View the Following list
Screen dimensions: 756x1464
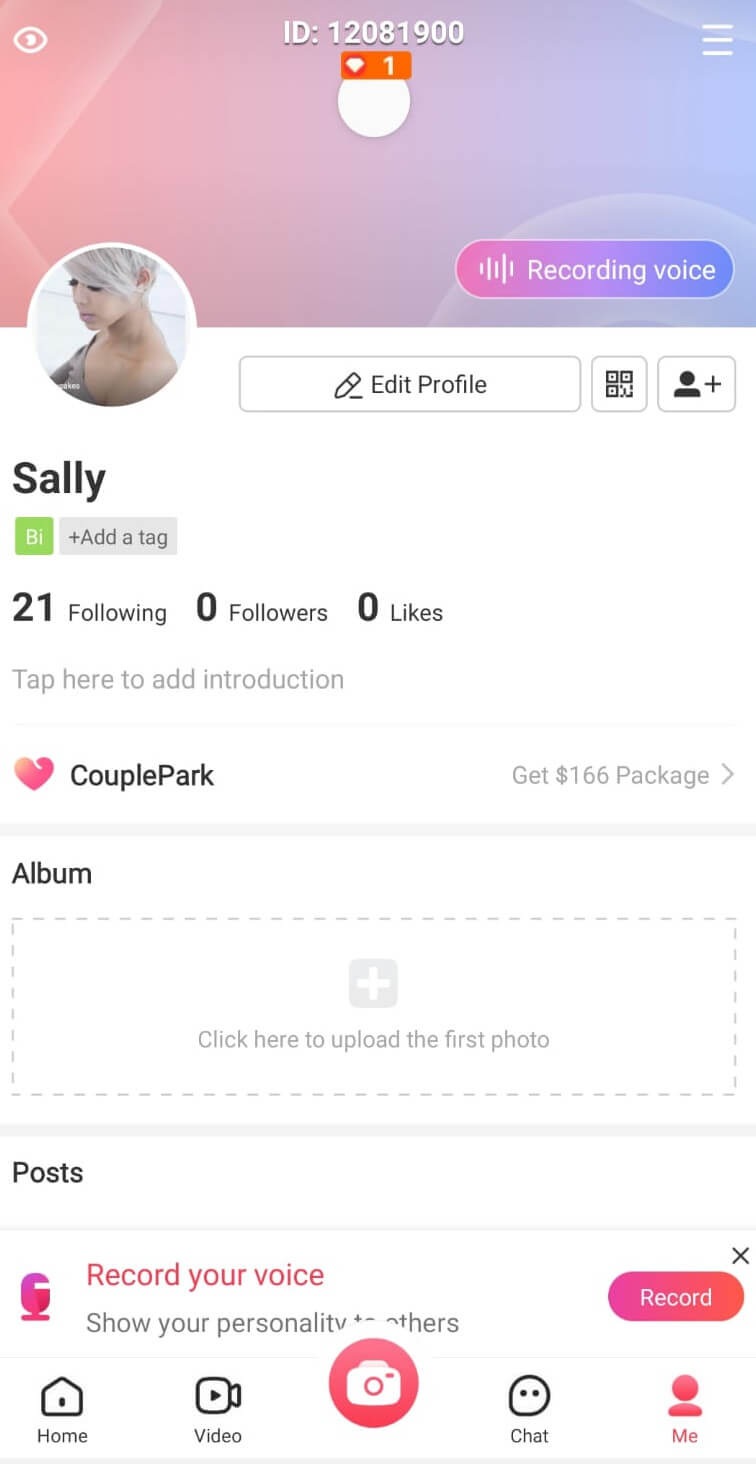pos(89,609)
